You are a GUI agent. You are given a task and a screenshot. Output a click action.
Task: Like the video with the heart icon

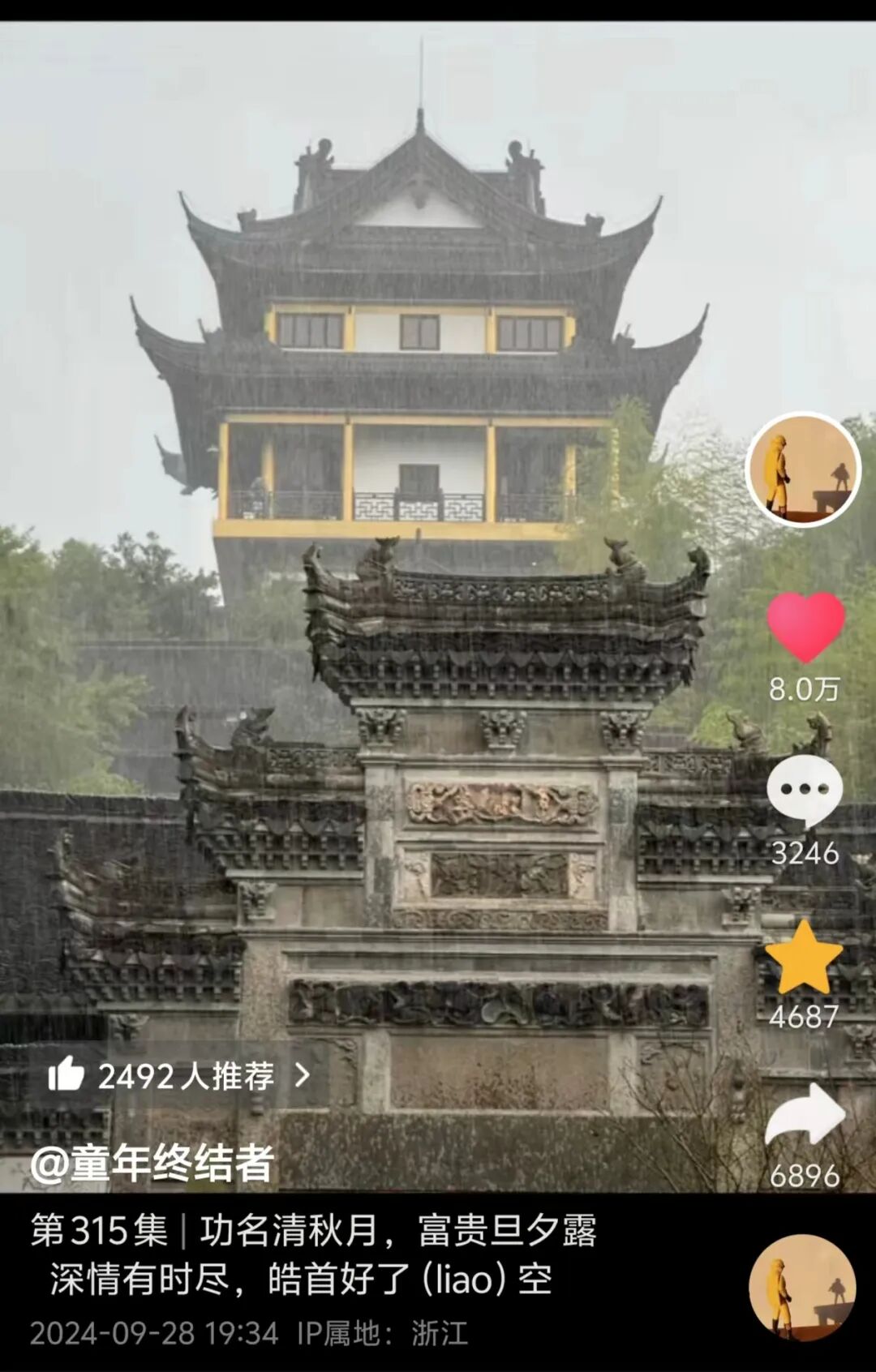(806, 641)
